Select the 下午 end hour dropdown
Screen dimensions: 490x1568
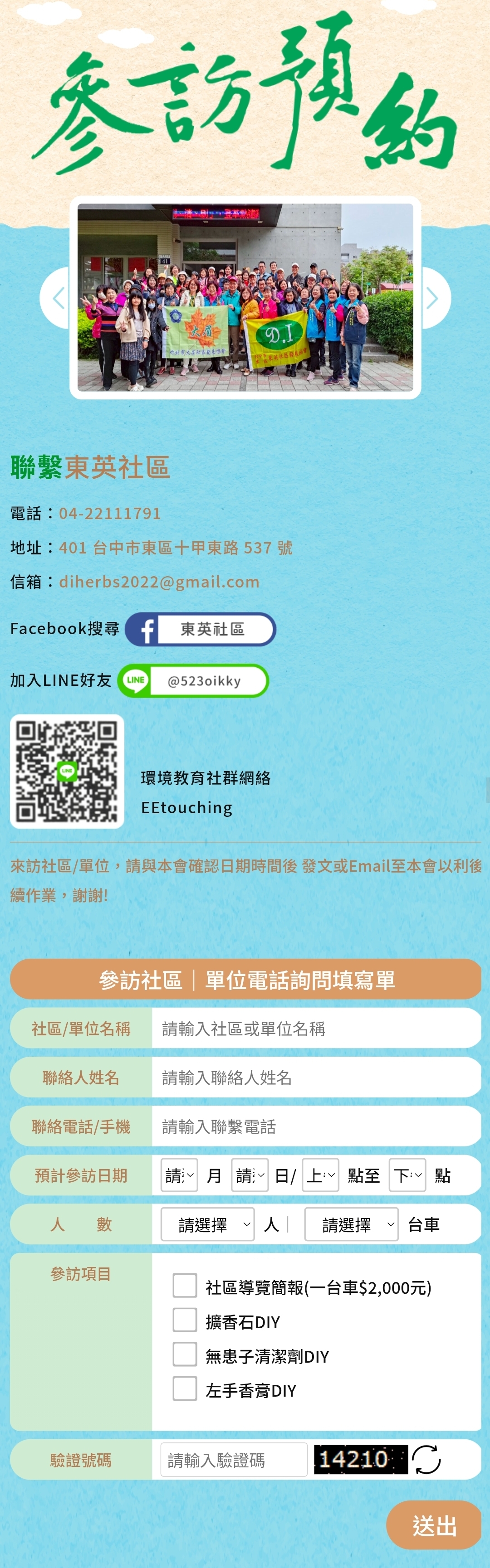pos(407,1175)
